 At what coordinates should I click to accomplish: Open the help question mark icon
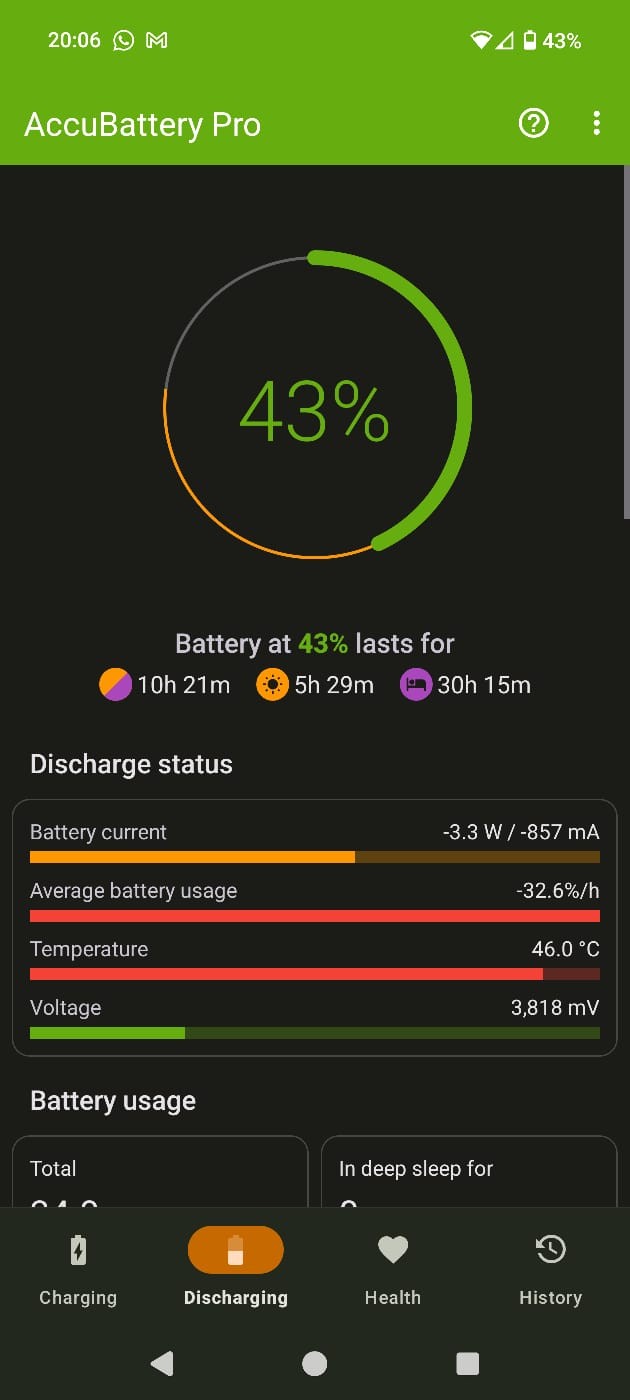click(534, 124)
